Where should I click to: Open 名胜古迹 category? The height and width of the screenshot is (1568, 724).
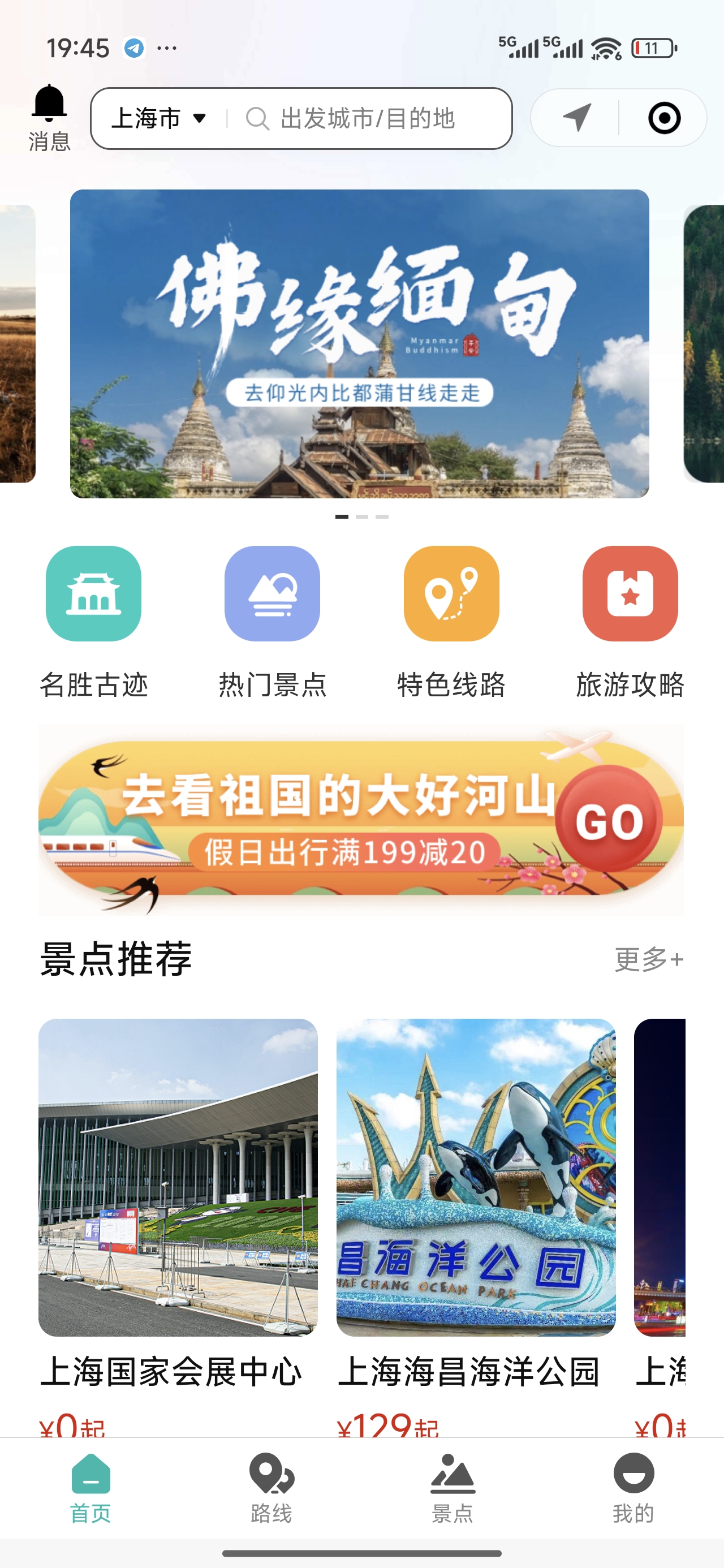pos(94,621)
